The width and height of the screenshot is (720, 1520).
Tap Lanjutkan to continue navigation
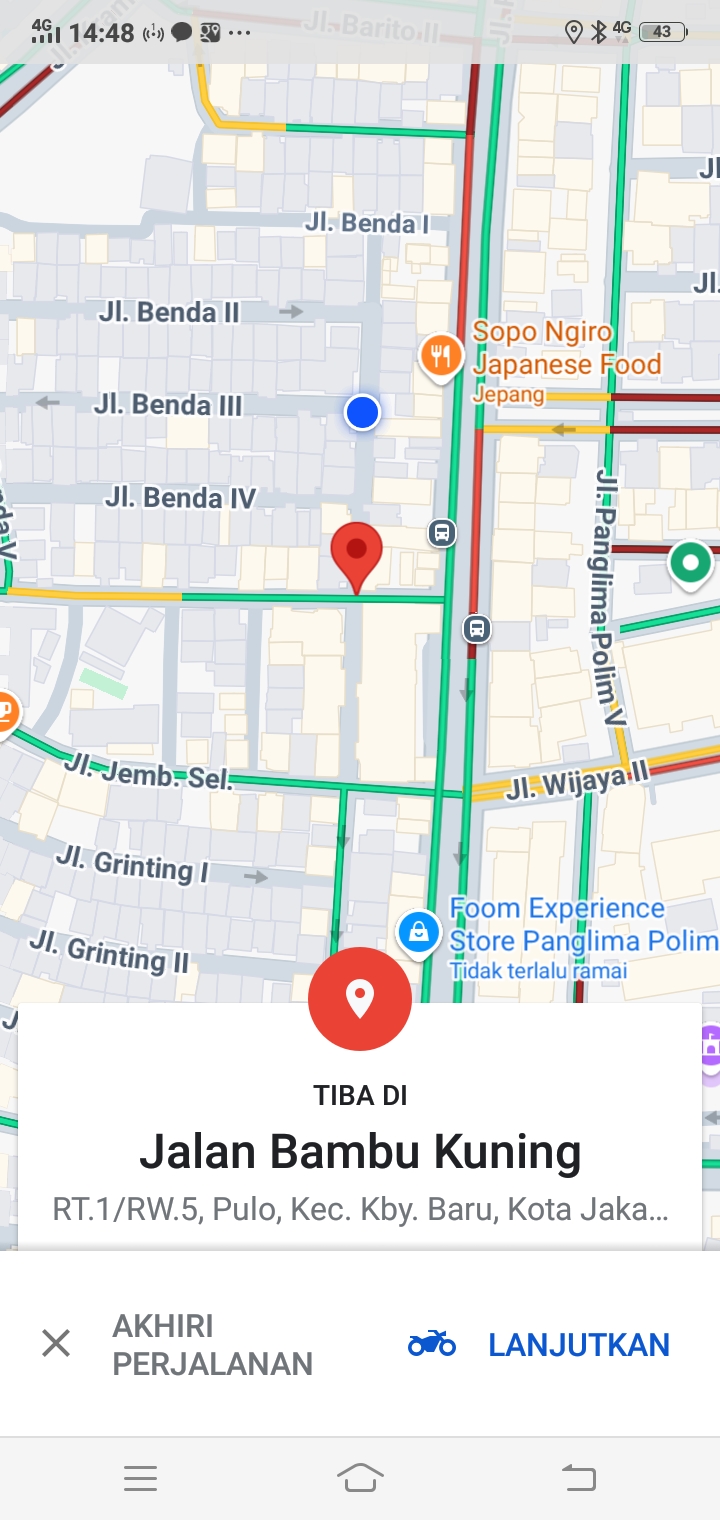coord(540,1344)
